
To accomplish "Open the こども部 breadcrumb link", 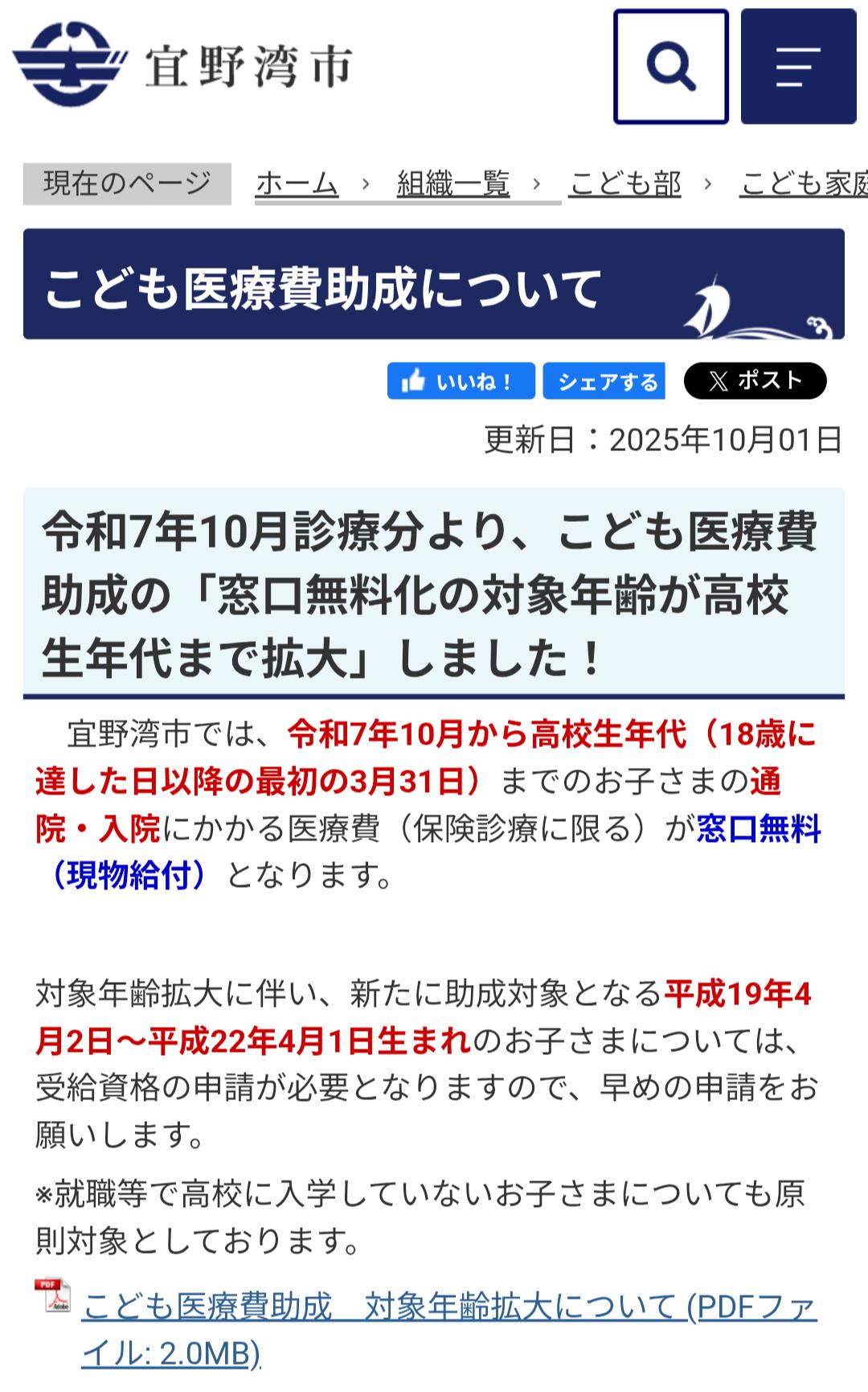I will [624, 184].
